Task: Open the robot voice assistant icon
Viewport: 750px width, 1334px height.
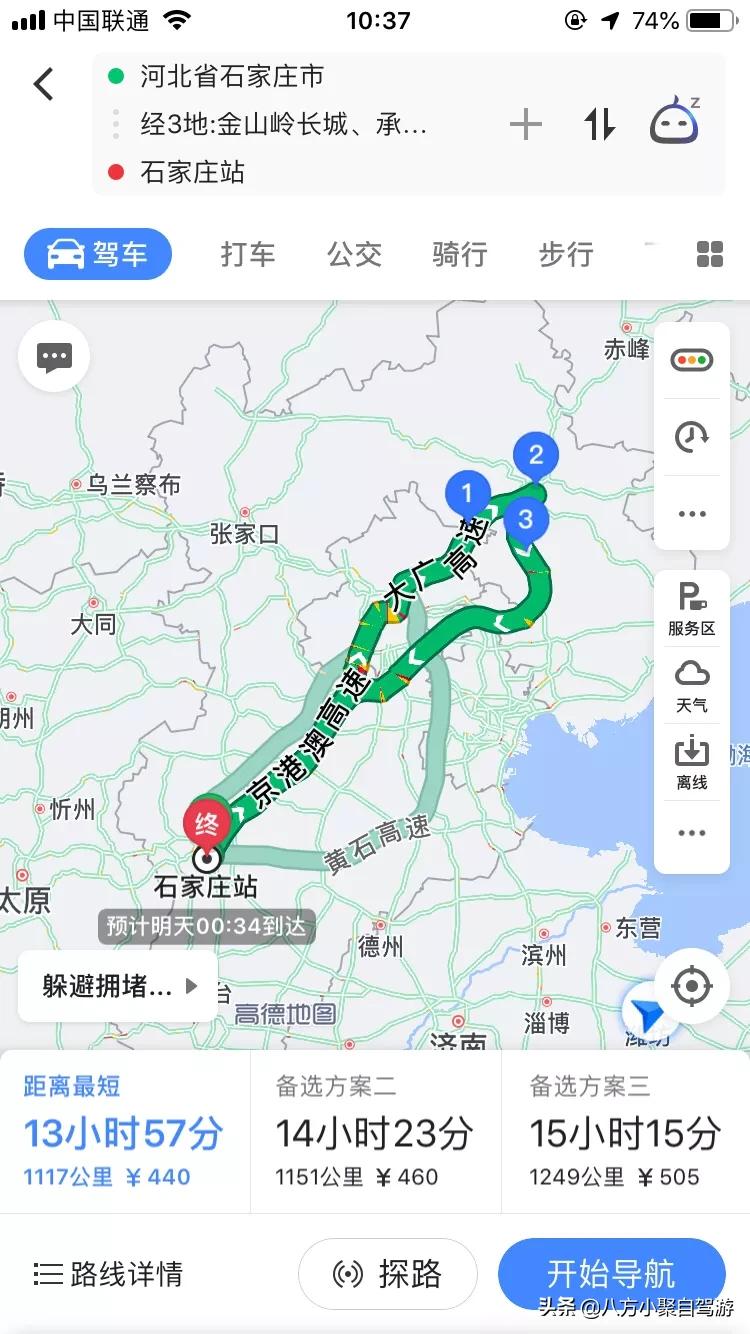Action: [x=675, y=123]
